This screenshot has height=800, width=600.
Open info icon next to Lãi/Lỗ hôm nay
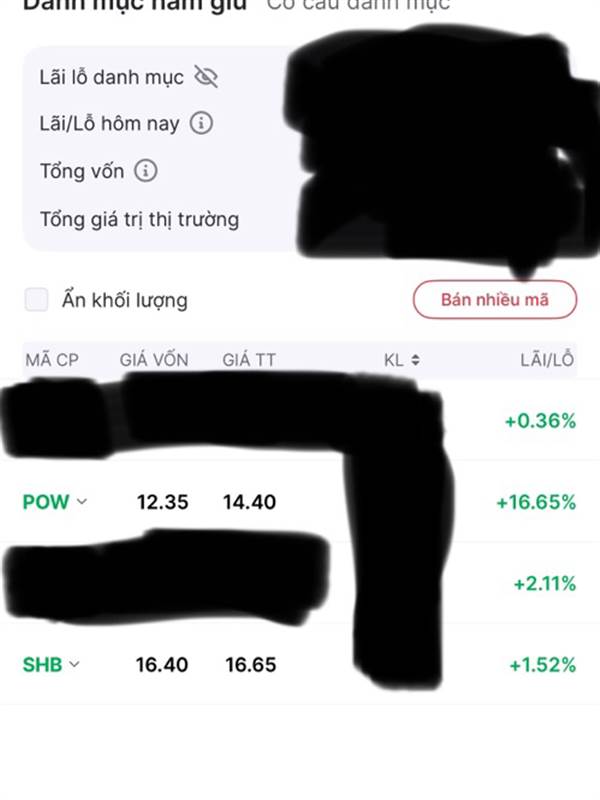point(201,123)
